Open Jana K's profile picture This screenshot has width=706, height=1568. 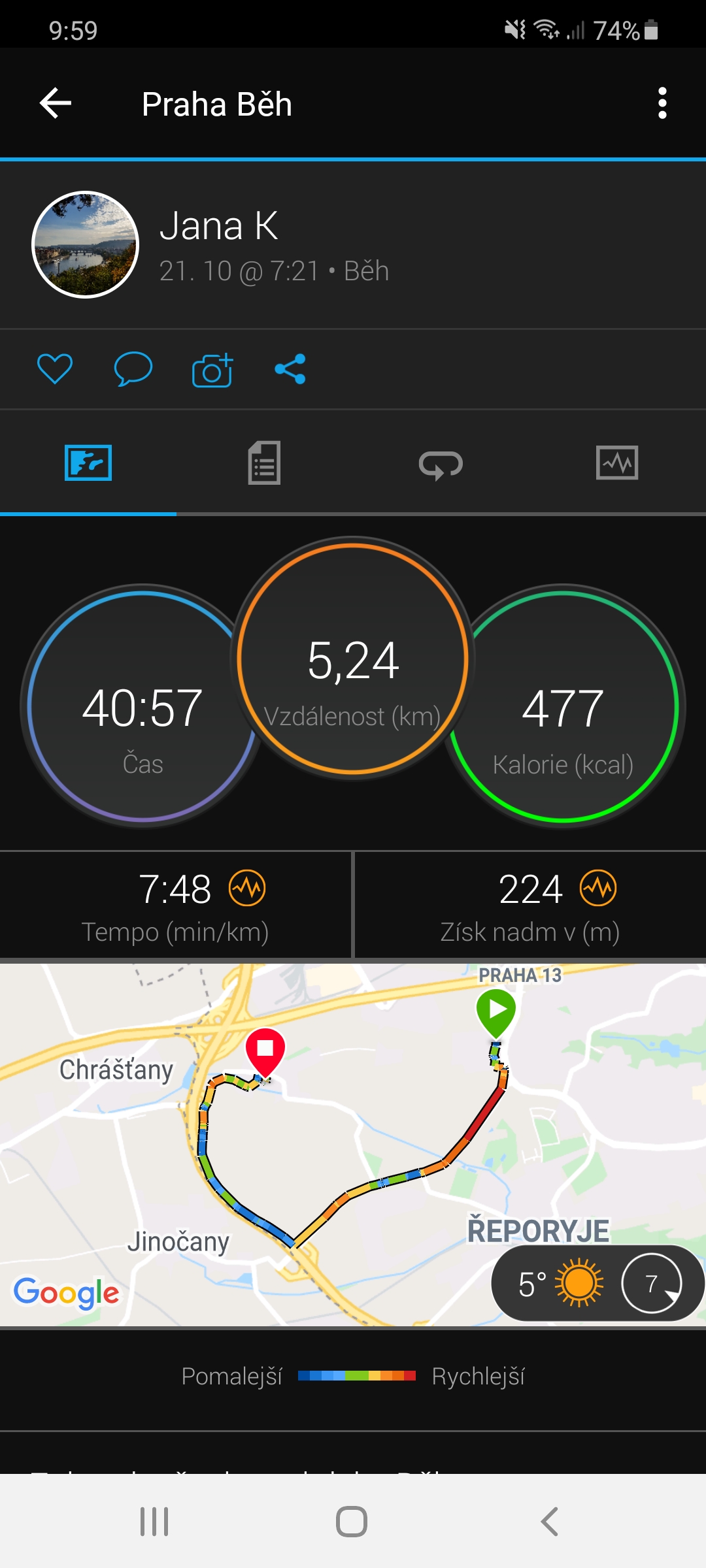pyautogui.click(x=86, y=245)
